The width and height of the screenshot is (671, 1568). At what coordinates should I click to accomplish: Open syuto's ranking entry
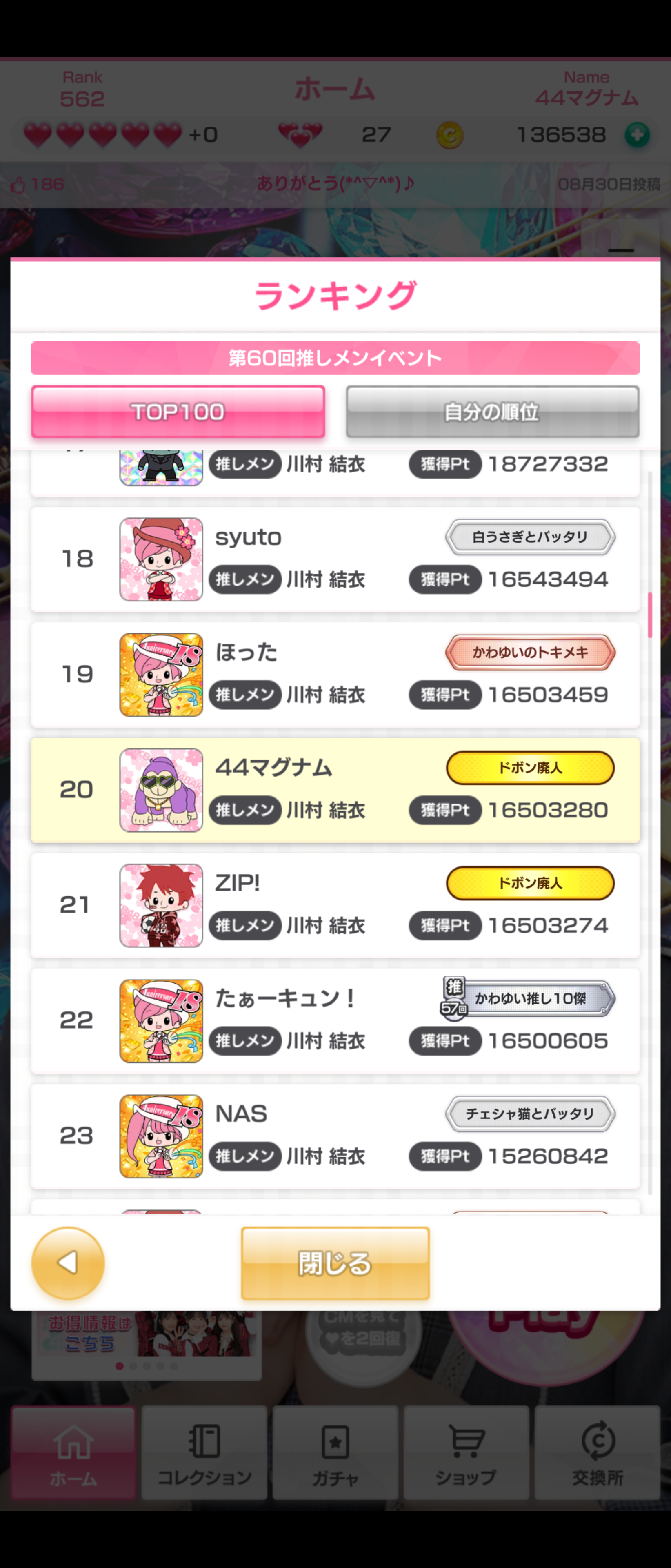pos(335,559)
